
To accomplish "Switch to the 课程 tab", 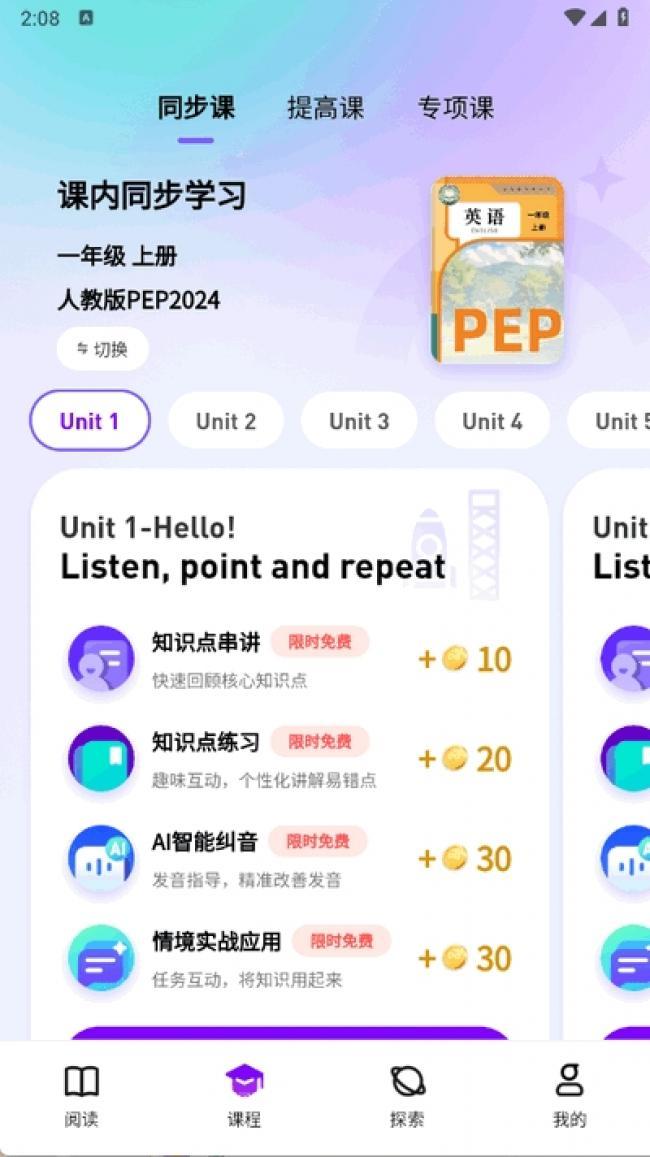I will coord(244,1097).
